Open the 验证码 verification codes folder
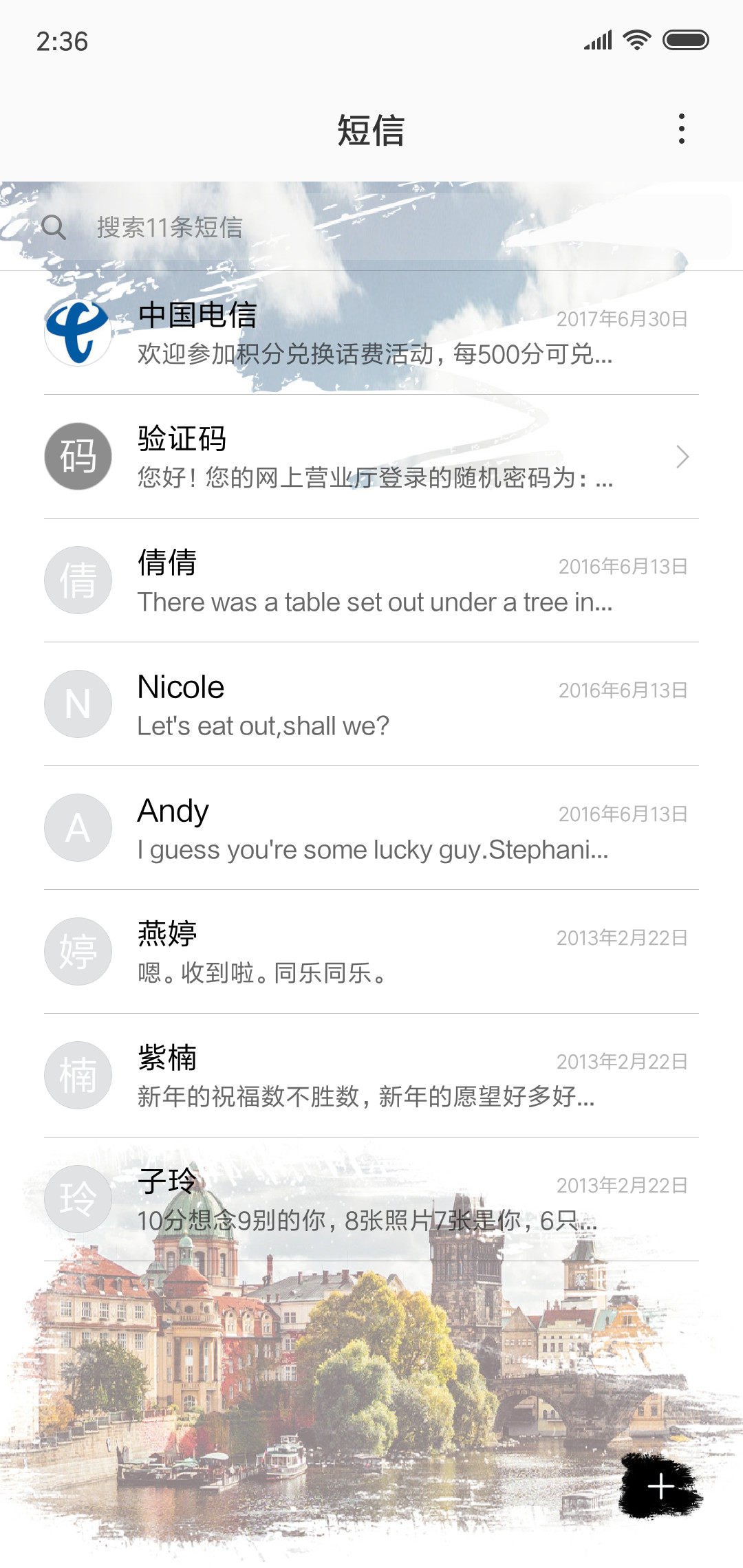 pyautogui.click(x=371, y=457)
